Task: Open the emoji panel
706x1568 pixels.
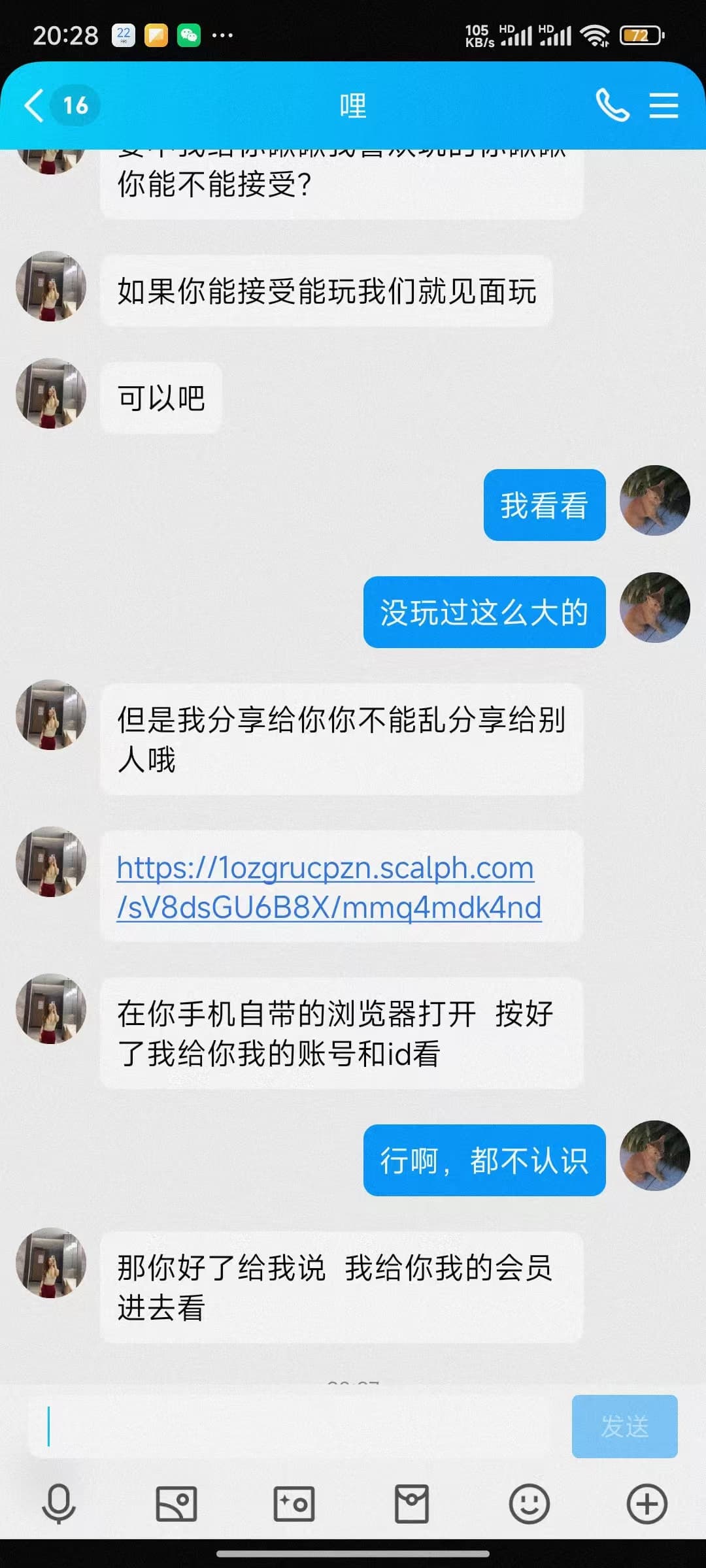Action: point(529,1504)
